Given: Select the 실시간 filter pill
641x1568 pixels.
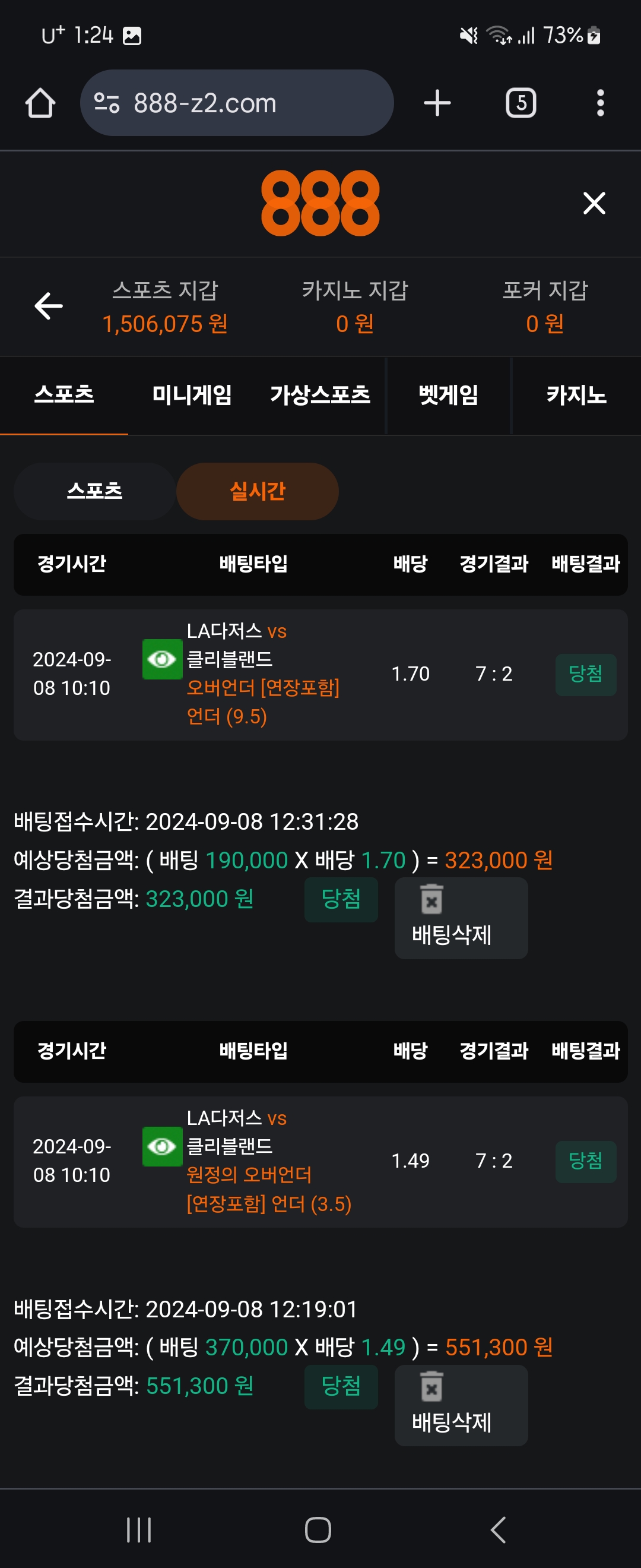Looking at the screenshot, I should pos(257,491).
